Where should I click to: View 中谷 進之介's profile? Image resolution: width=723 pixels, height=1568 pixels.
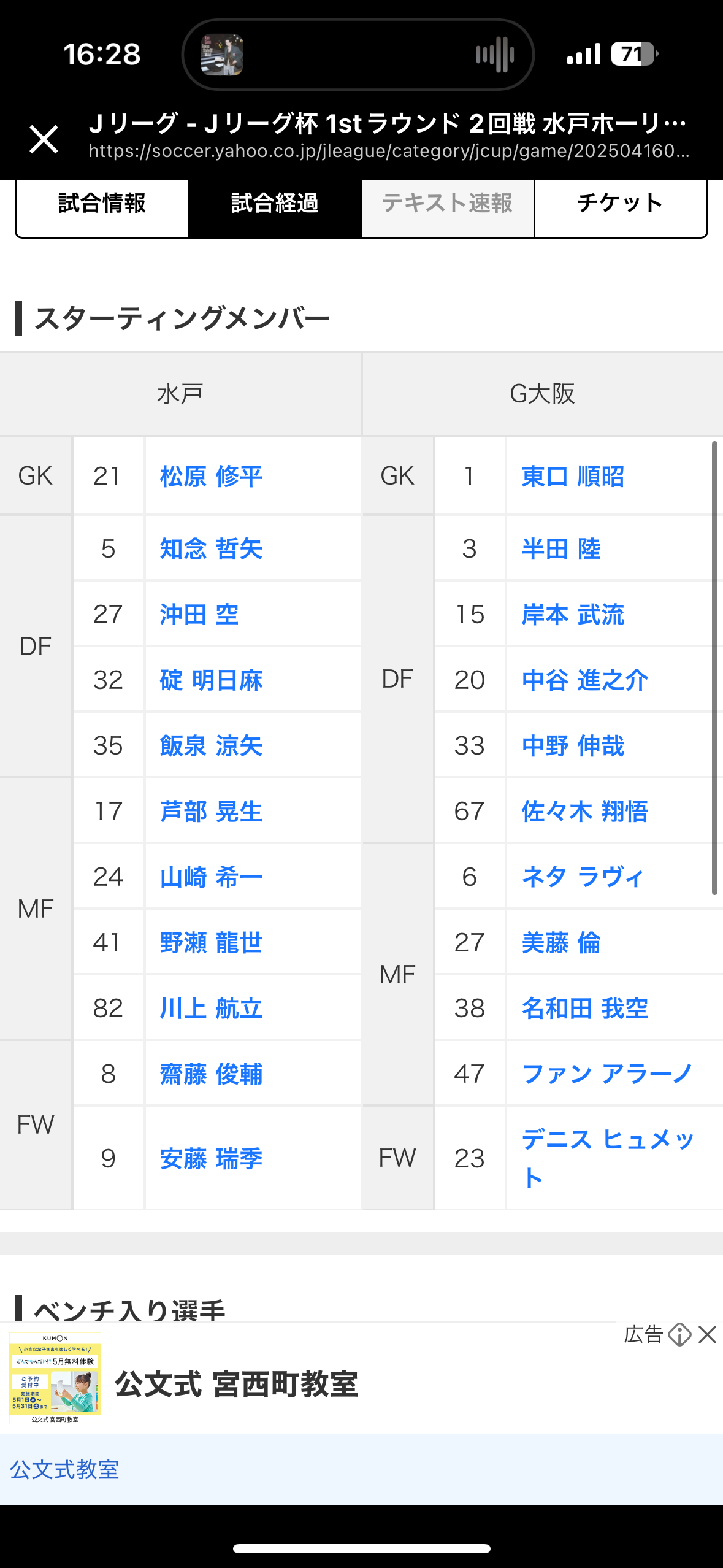point(584,680)
